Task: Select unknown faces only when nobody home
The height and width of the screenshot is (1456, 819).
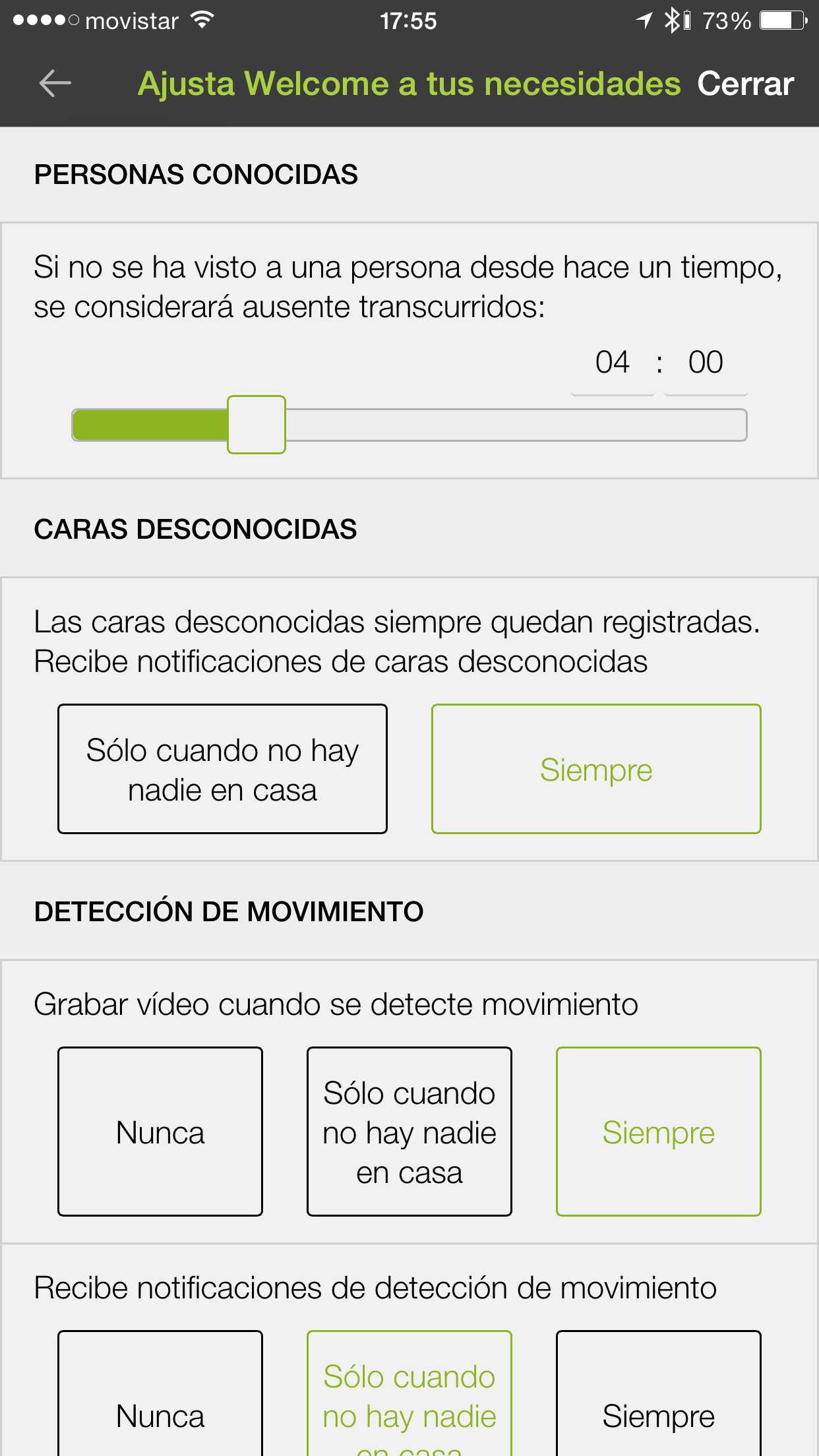Action: [x=222, y=769]
